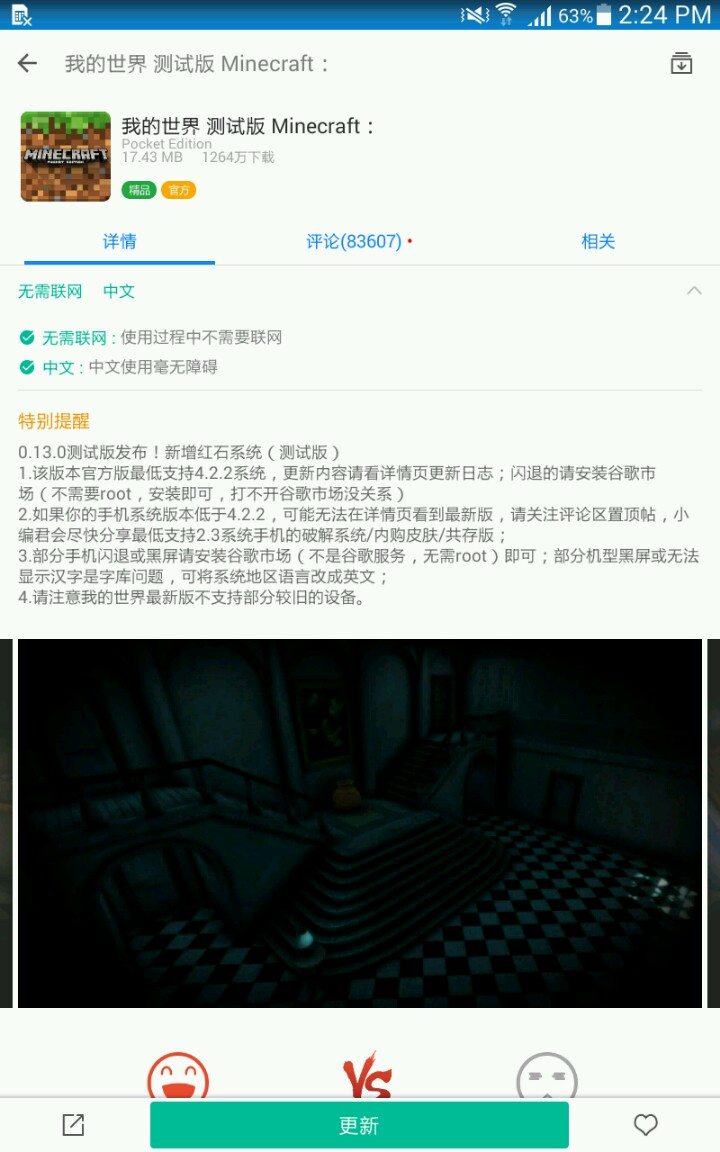The image size is (720, 1152).
Task: Select the 详情 tab
Action: [x=119, y=241]
